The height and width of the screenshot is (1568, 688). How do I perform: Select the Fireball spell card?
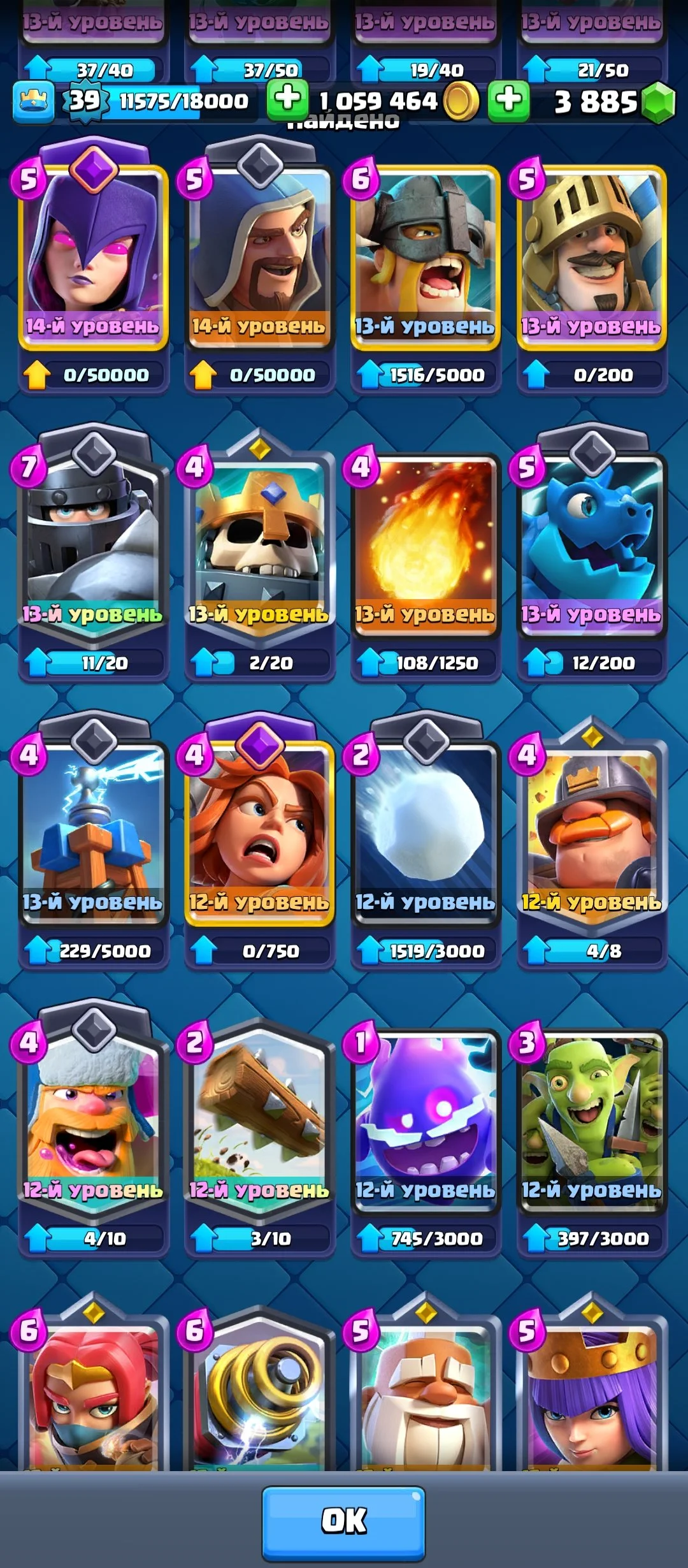426,542
